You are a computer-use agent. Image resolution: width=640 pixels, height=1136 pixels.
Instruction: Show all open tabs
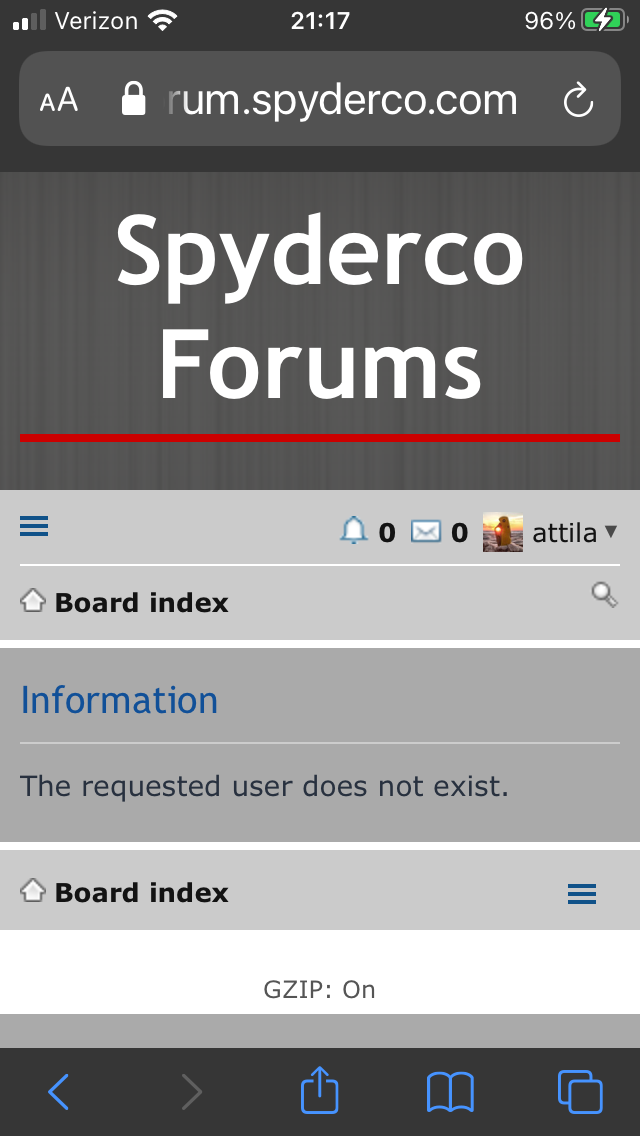pos(580,1091)
